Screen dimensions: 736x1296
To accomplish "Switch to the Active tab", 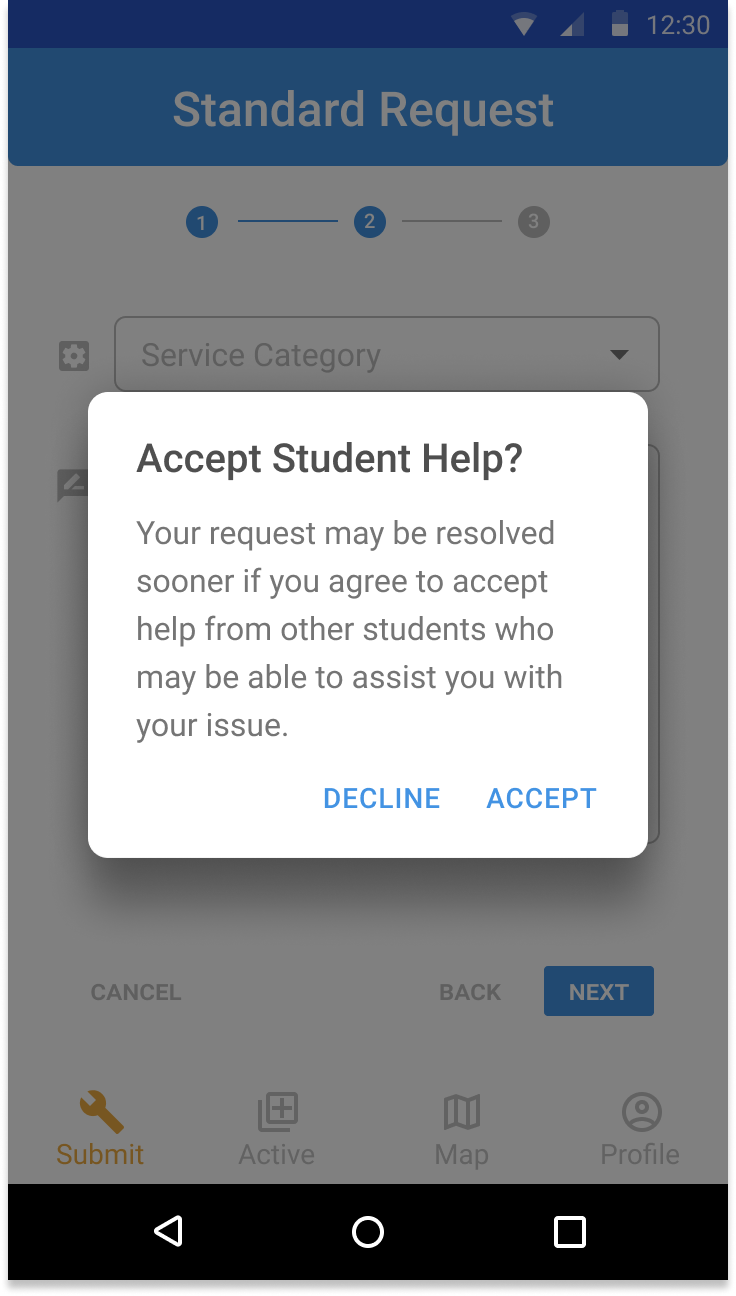I will coord(277,1130).
